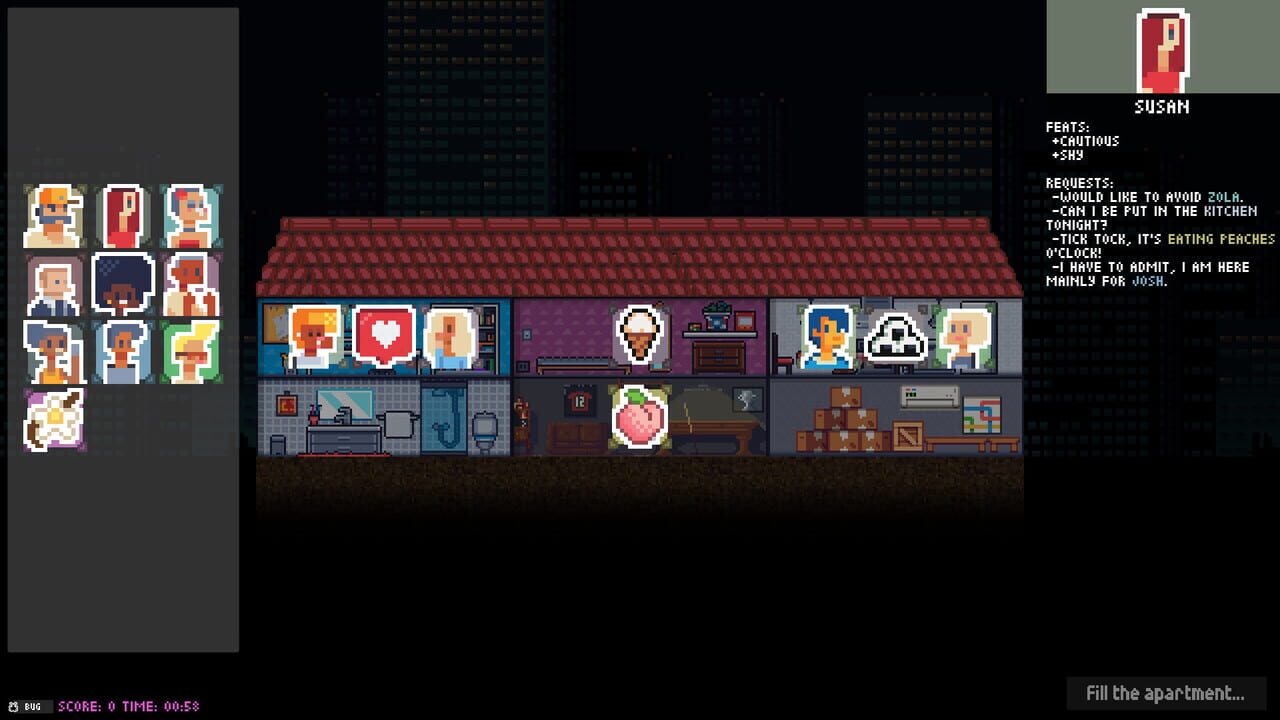Viewport: 1280px width, 720px height.
Task: Select the gray-haired woman in yellow top
Action: (x=54, y=352)
